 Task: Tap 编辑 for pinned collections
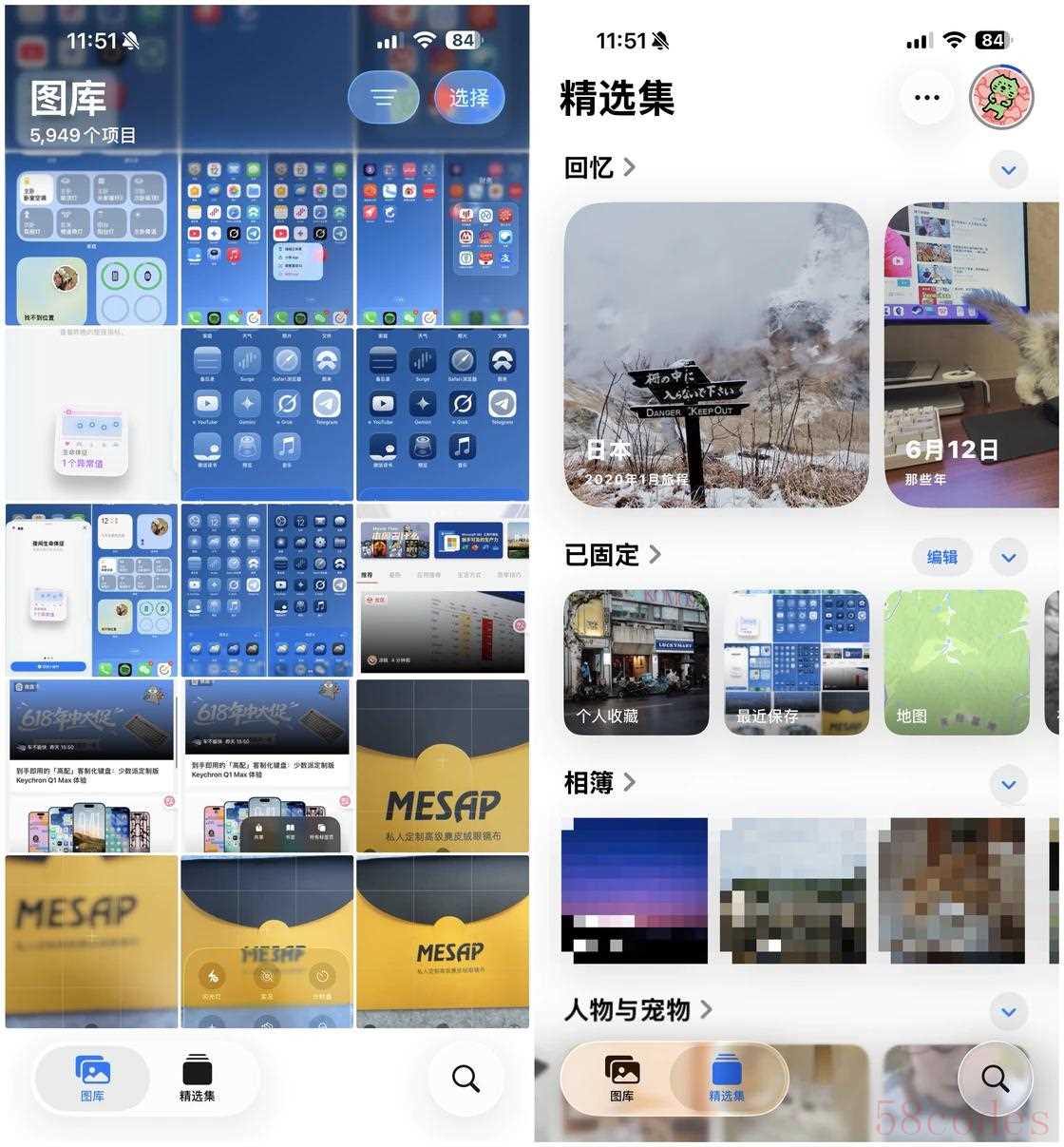pyautogui.click(x=941, y=557)
